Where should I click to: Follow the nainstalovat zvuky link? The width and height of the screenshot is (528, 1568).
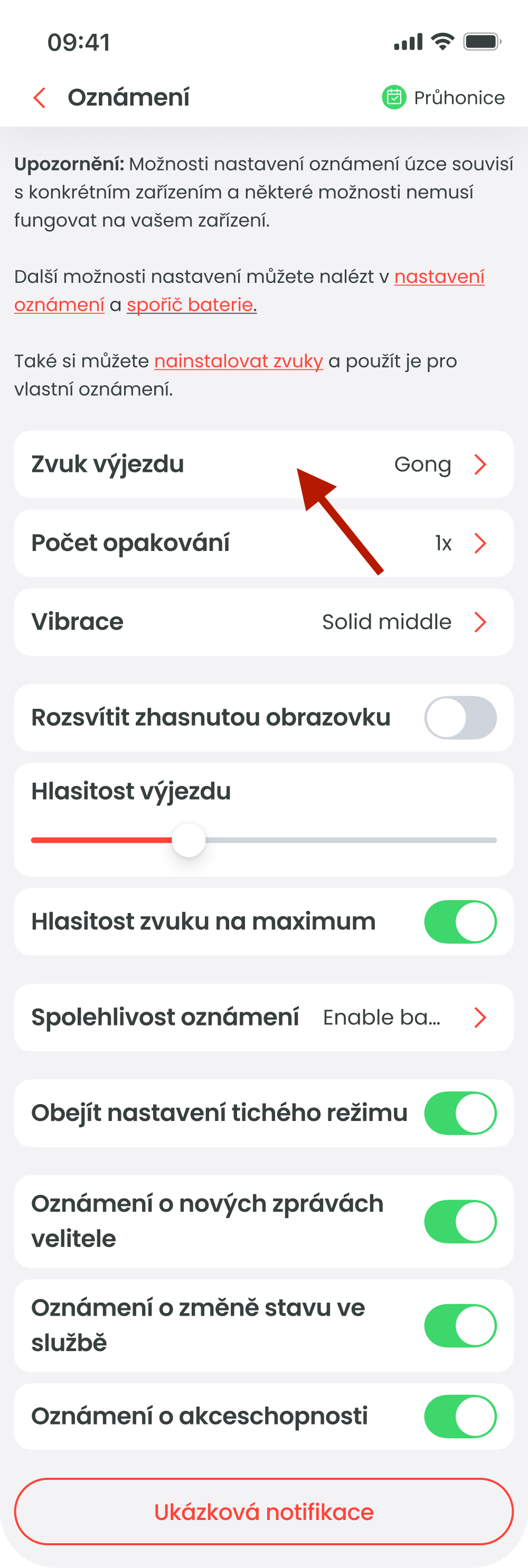pyautogui.click(x=238, y=361)
